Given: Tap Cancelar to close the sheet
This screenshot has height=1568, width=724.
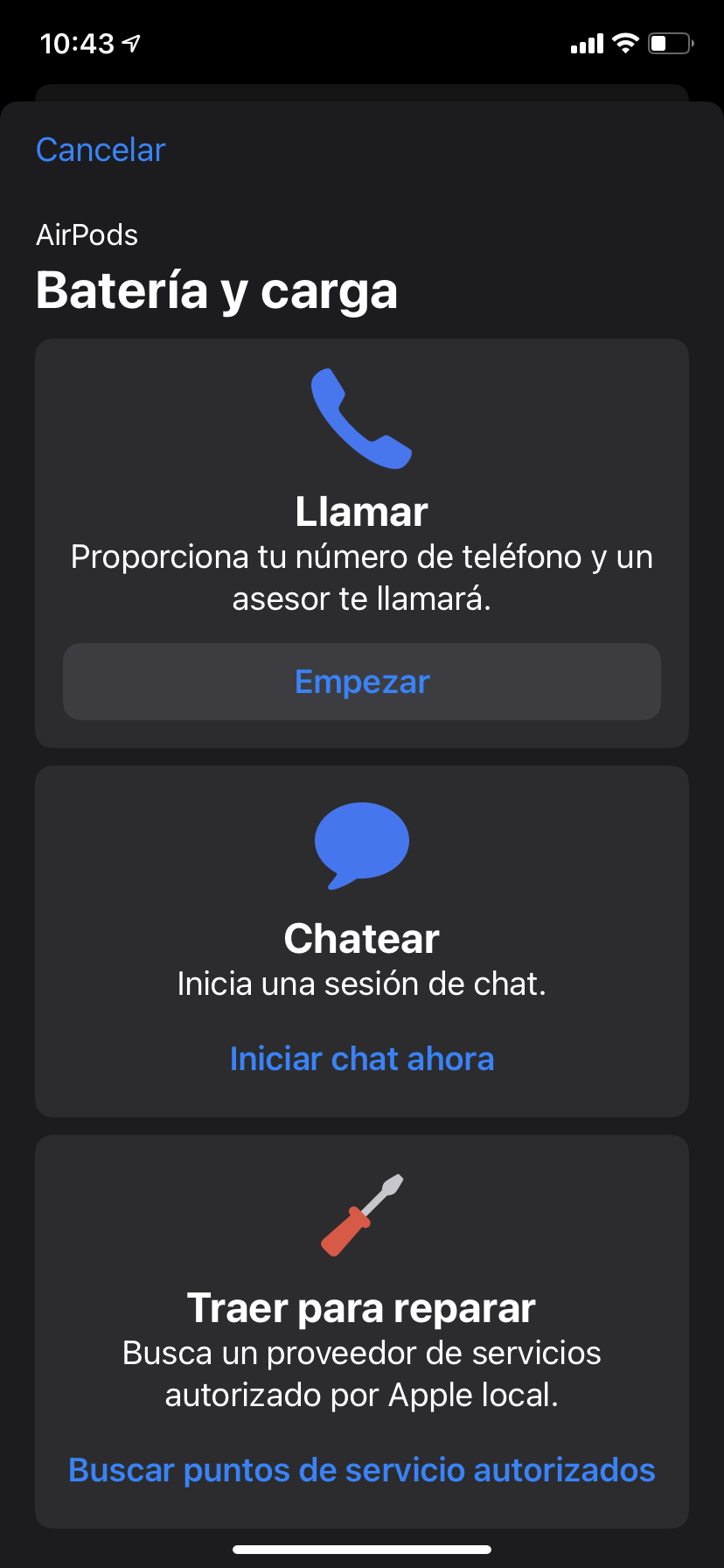Looking at the screenshot, I should pos(101,150).
